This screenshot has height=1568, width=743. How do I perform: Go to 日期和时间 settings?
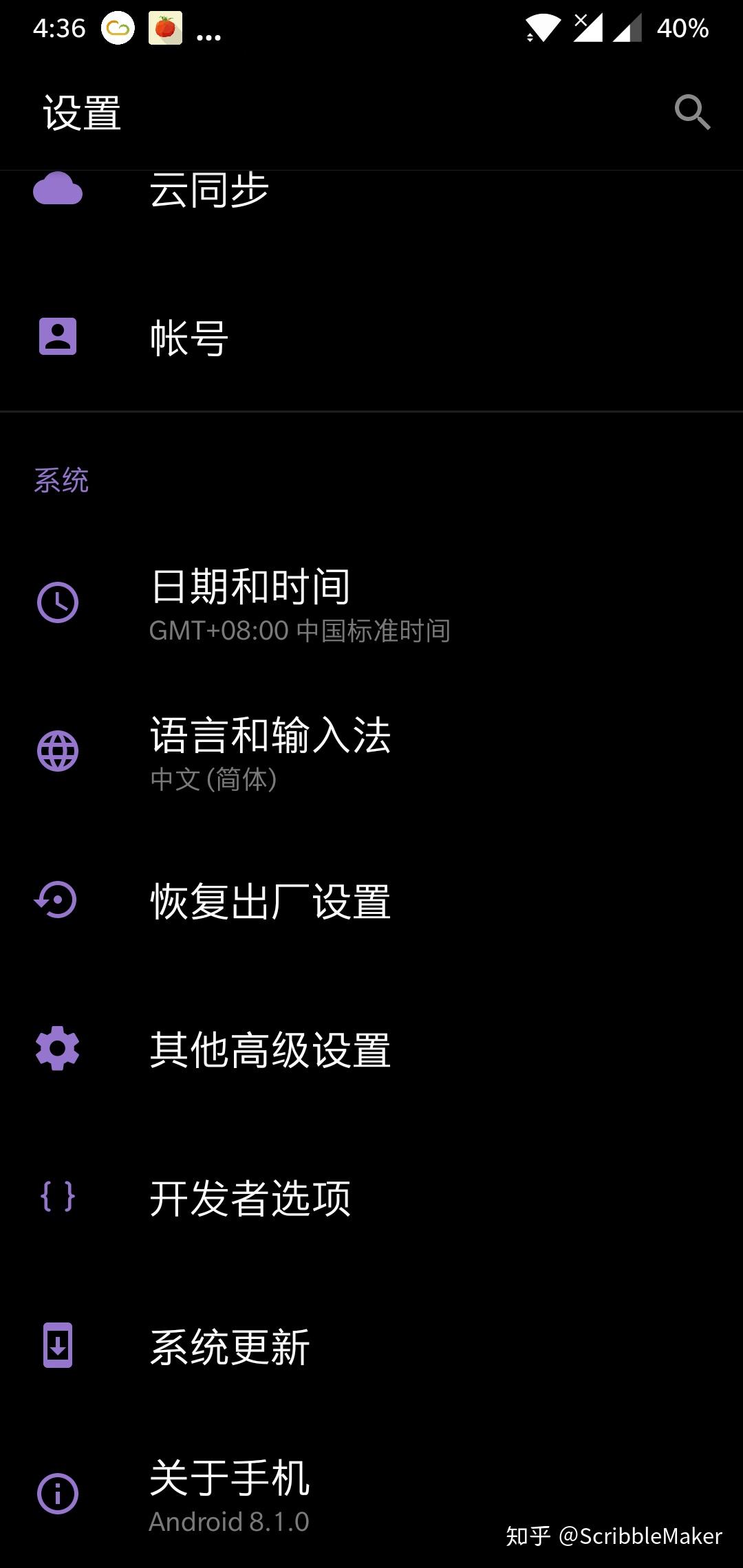250,603
